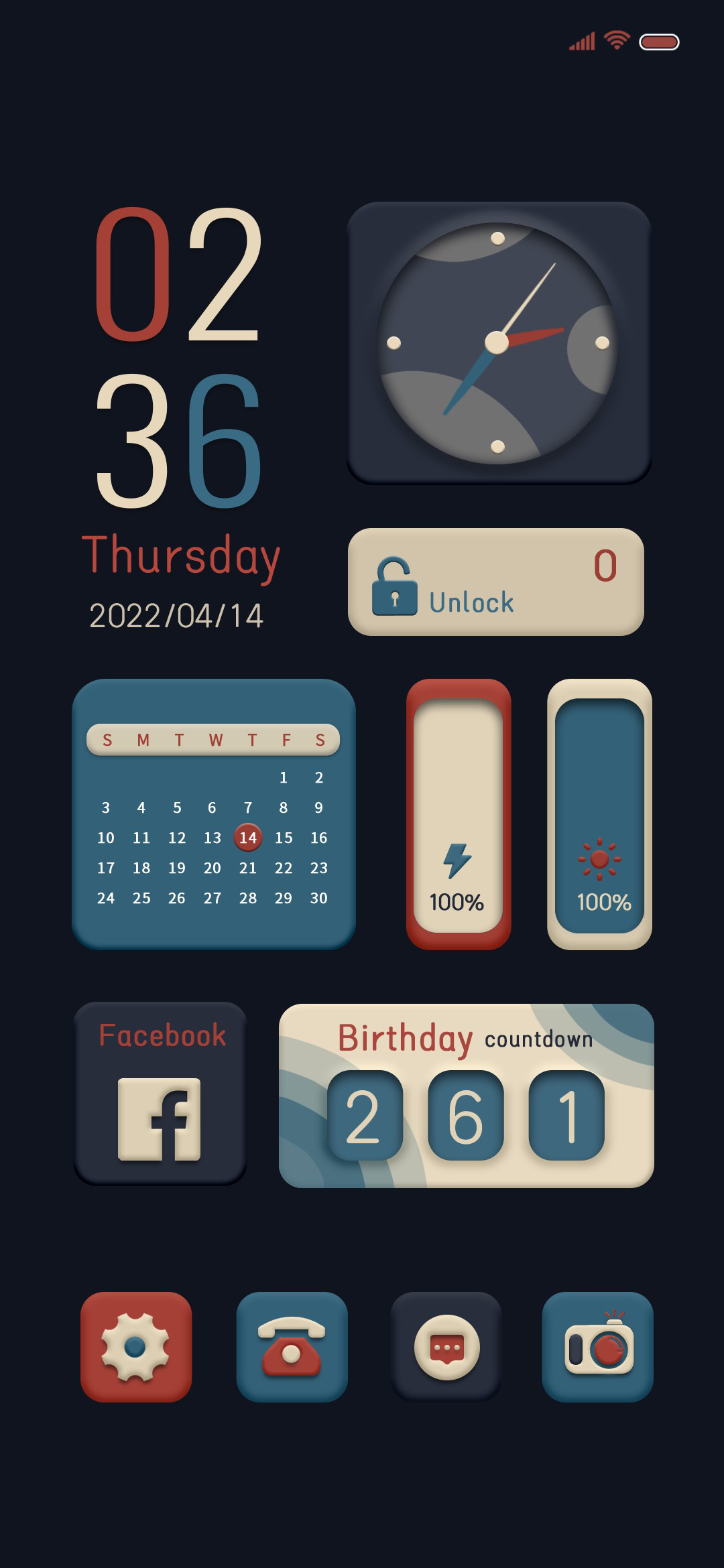Tap the analog clock widget

click(x=499, y=343)
